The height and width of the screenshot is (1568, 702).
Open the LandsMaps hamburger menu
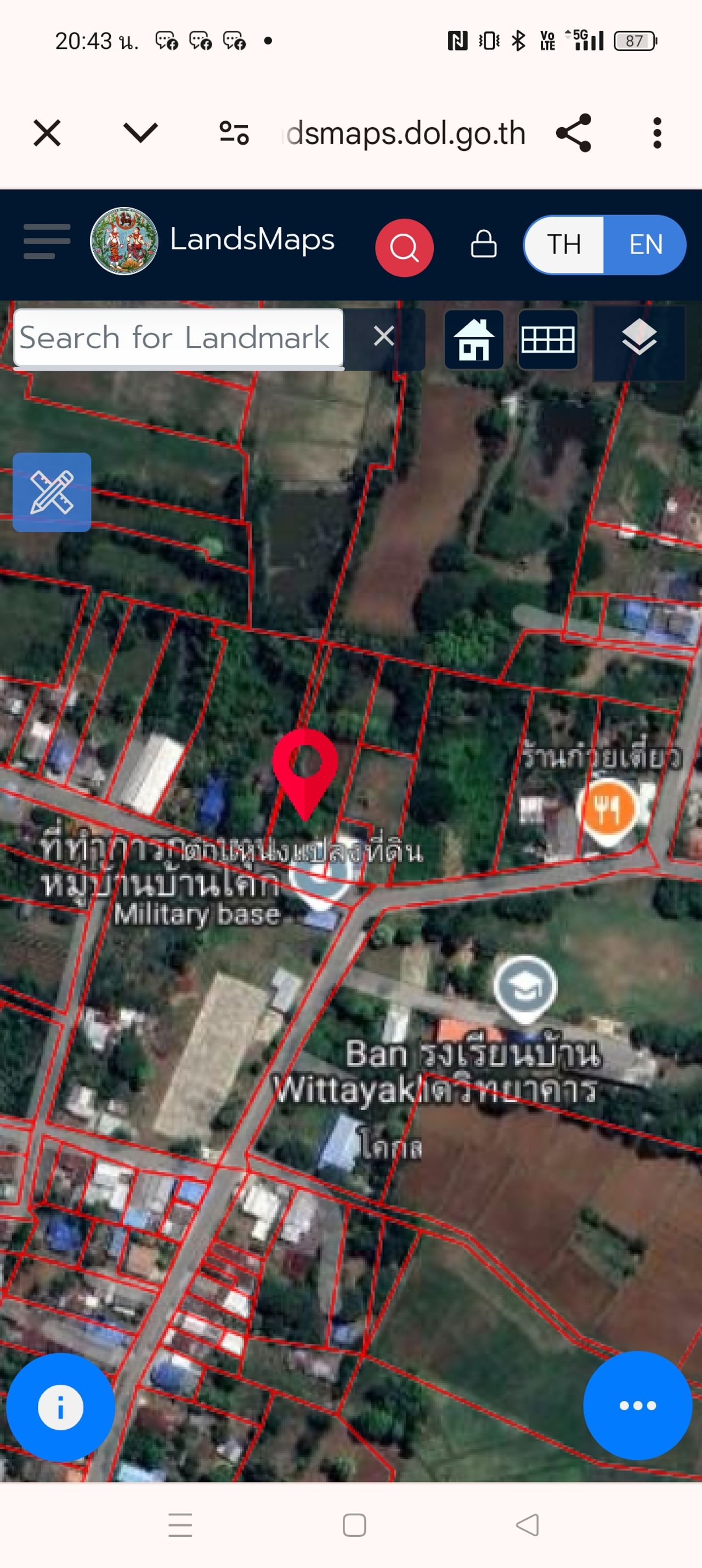click(x=47, y=241)
